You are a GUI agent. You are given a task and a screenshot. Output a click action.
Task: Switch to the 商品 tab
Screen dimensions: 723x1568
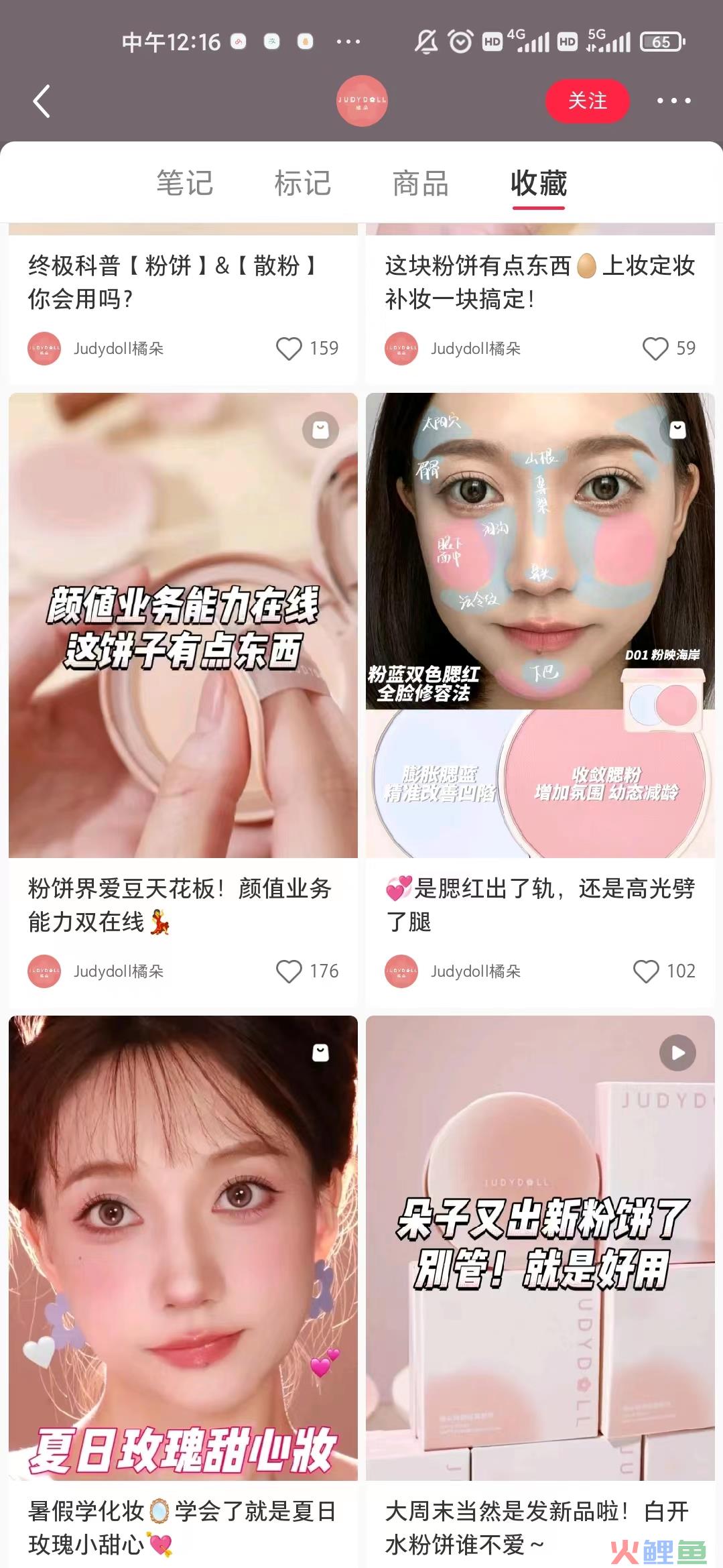coord(420,183)
